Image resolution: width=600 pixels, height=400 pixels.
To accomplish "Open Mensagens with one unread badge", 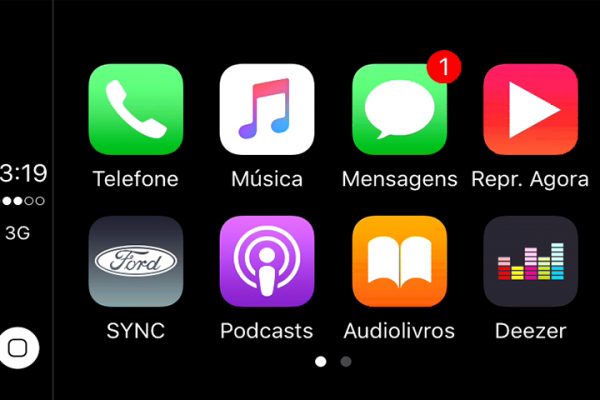I will pos(398,109).
